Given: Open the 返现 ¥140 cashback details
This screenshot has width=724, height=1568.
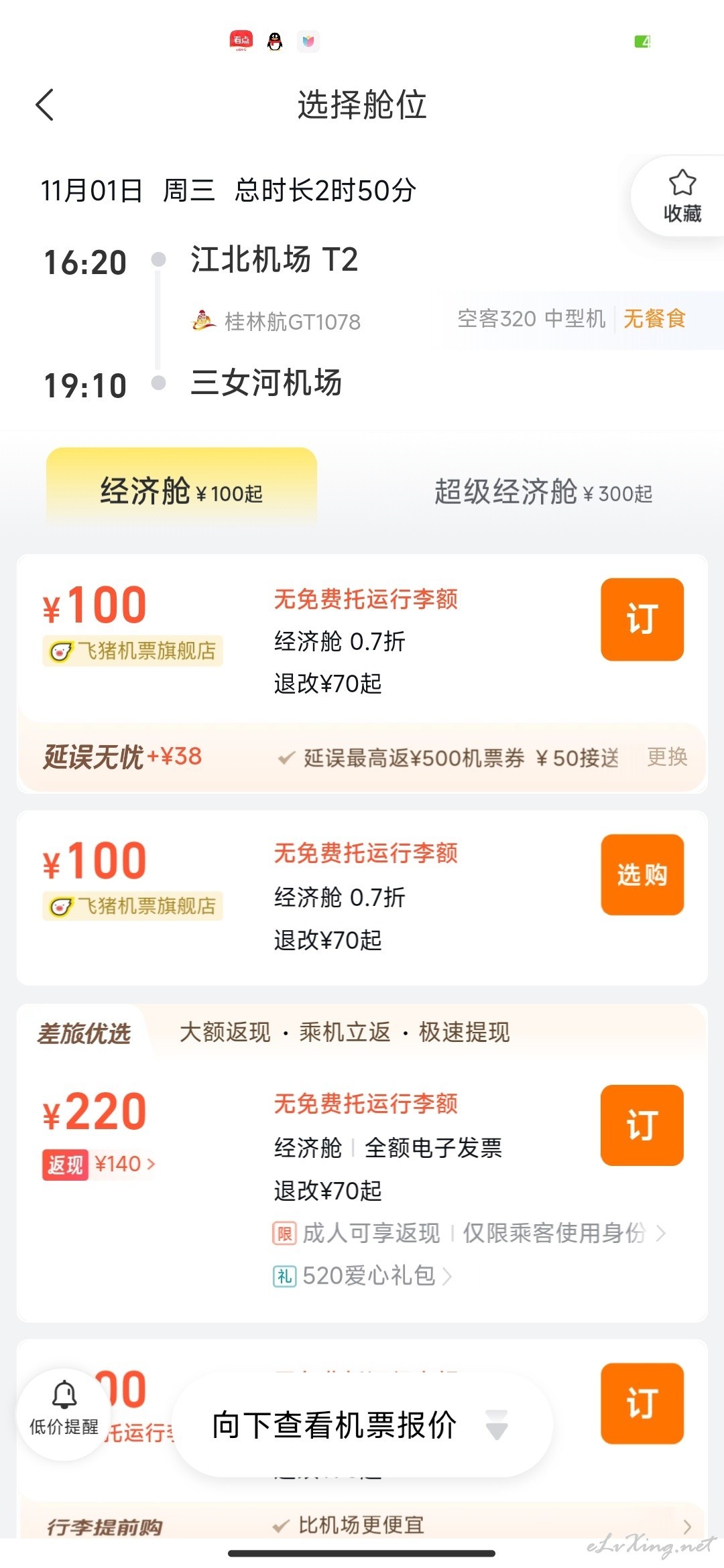Looking at the screenshot, I should 99,1164.
